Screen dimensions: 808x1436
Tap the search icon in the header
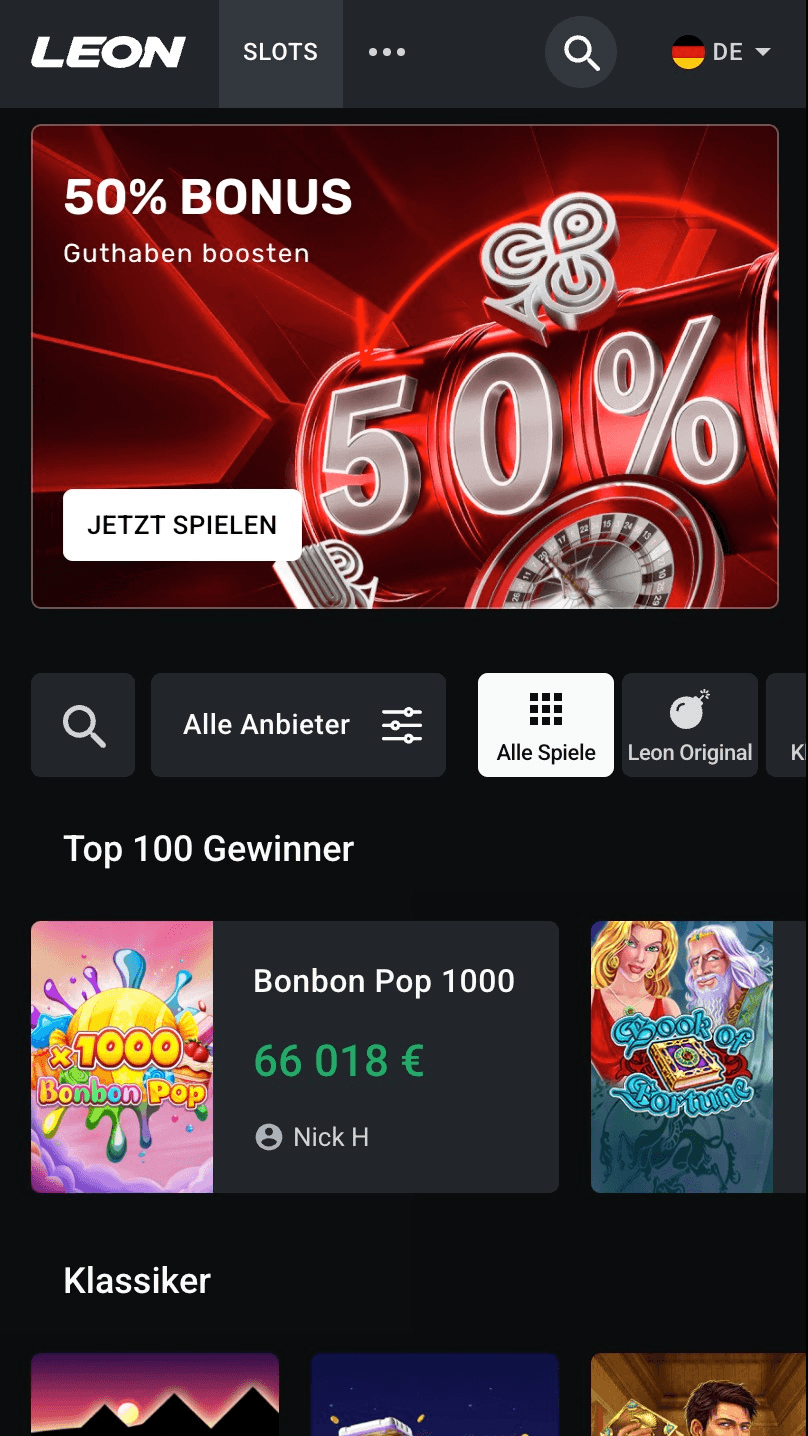pyautogui.click(x=581, y=52)
